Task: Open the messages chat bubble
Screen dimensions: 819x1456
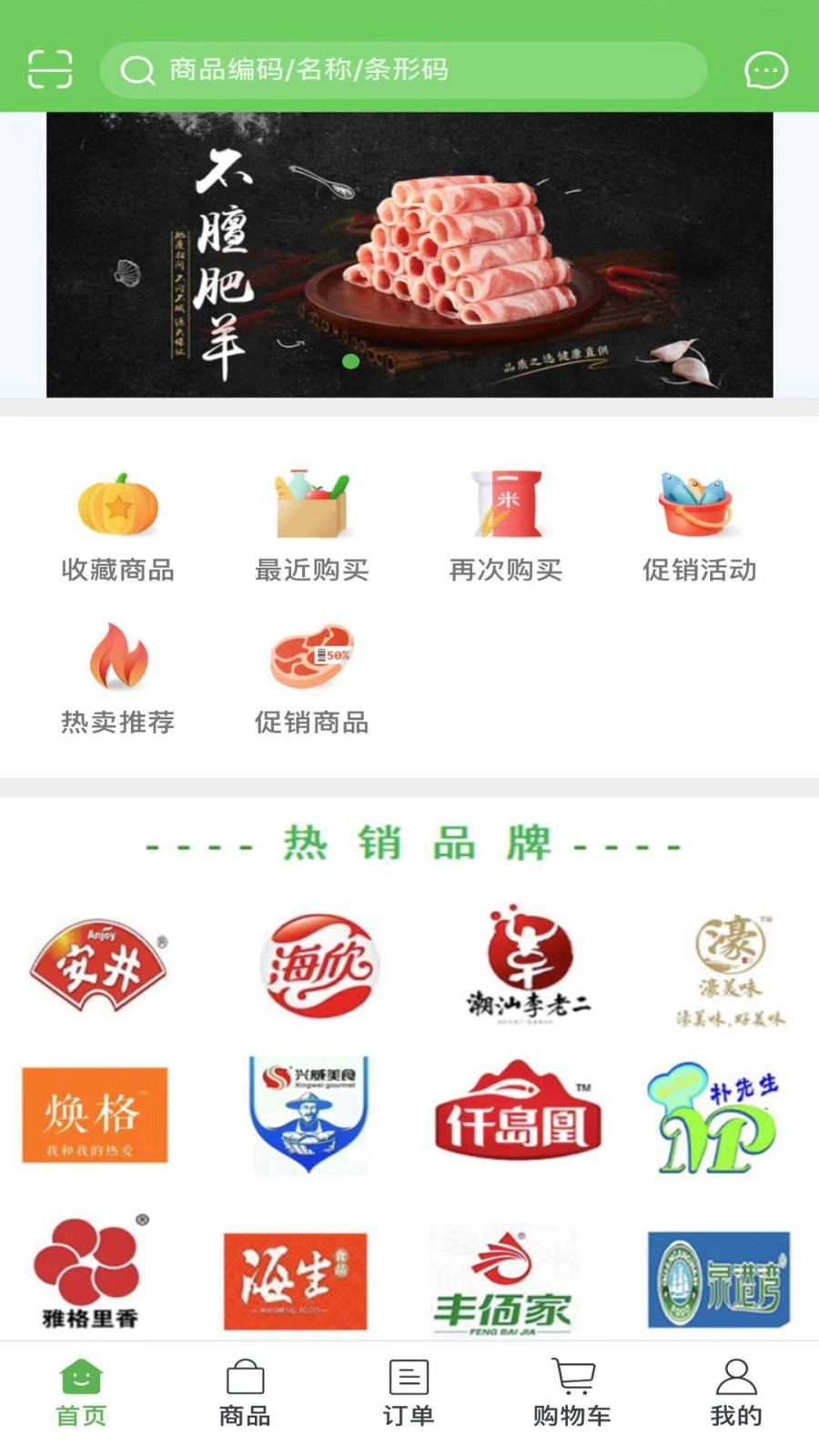Action: point(766,70)
